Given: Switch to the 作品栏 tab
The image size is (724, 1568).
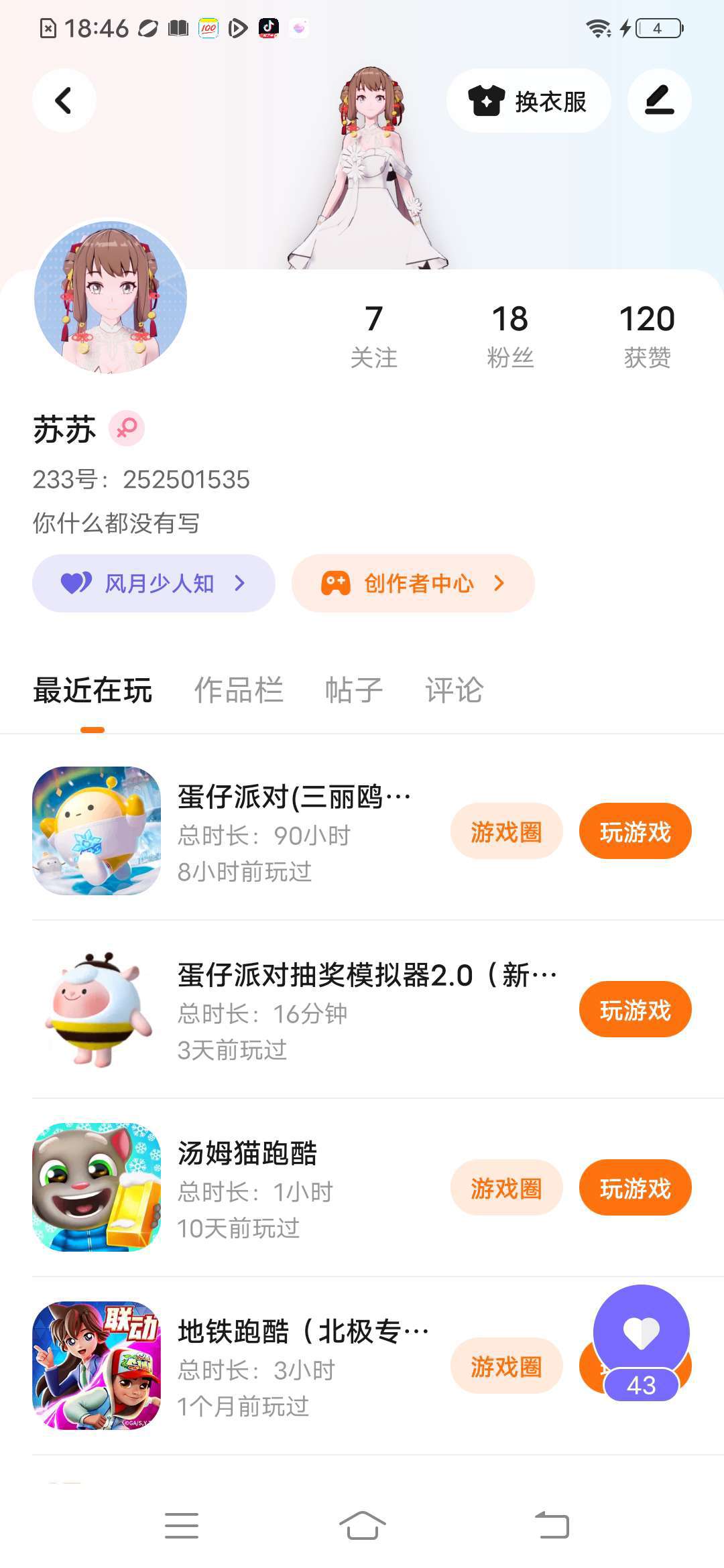Looking at the screenshot, I should 239,690.
